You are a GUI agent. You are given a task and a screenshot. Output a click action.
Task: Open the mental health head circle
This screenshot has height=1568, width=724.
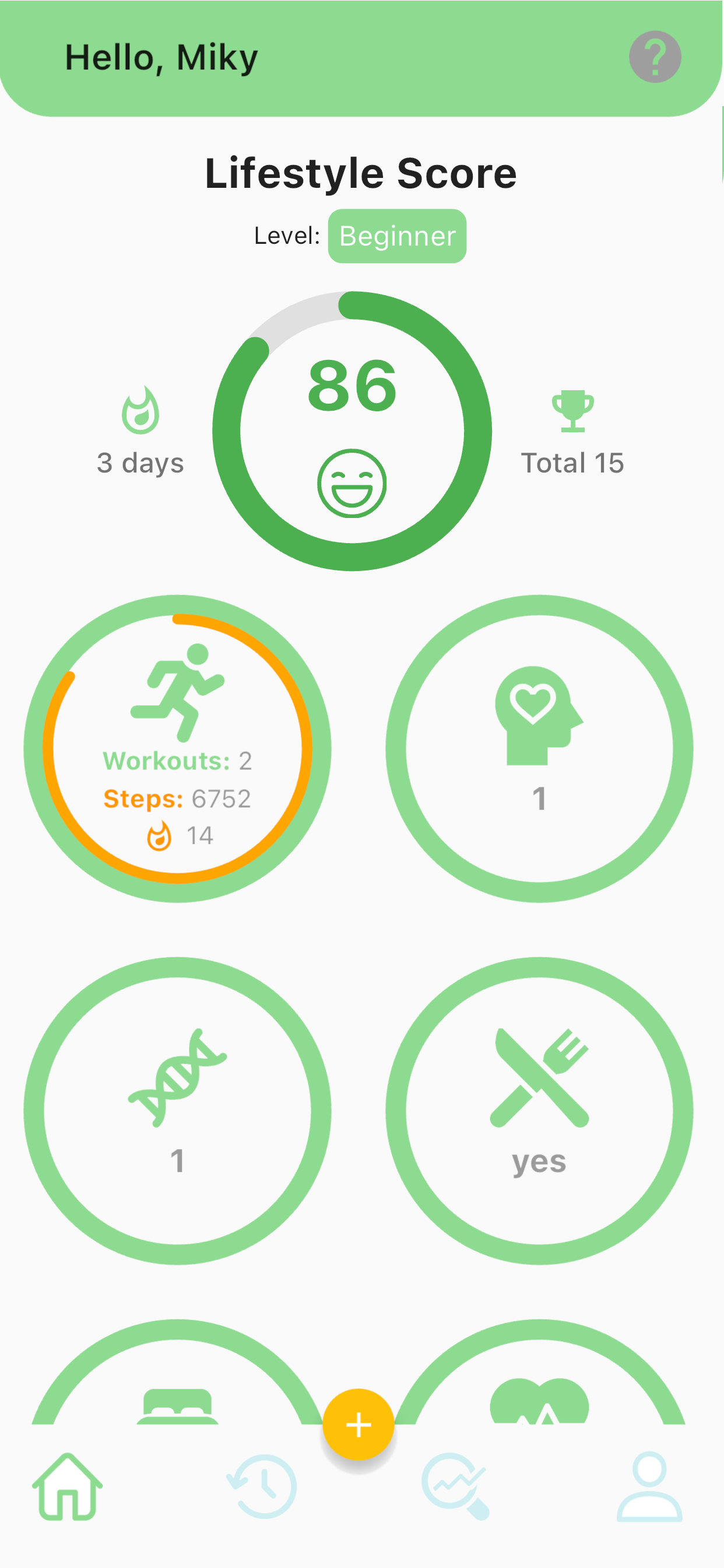point(539,748)
